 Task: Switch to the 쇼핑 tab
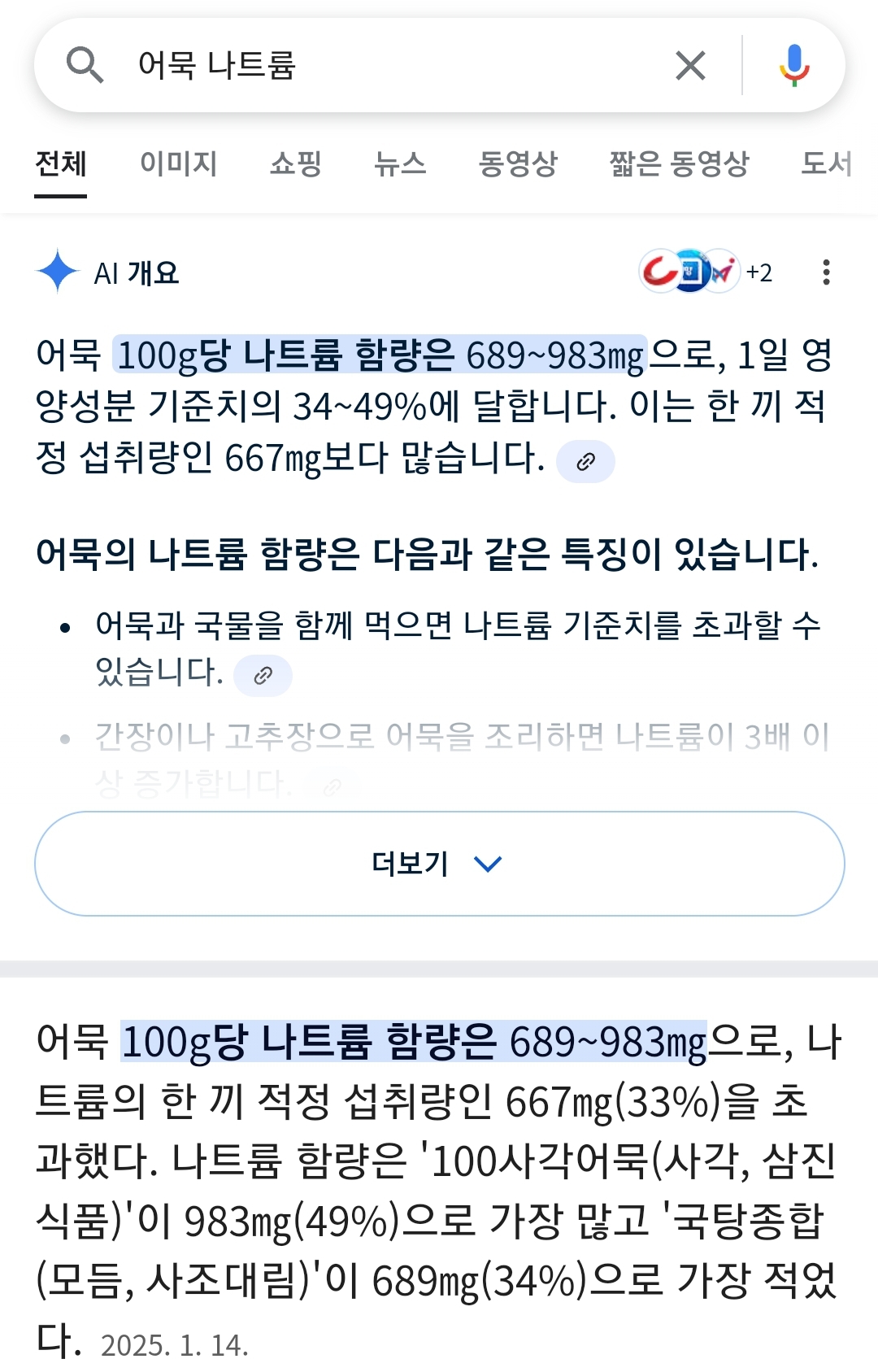296,163
